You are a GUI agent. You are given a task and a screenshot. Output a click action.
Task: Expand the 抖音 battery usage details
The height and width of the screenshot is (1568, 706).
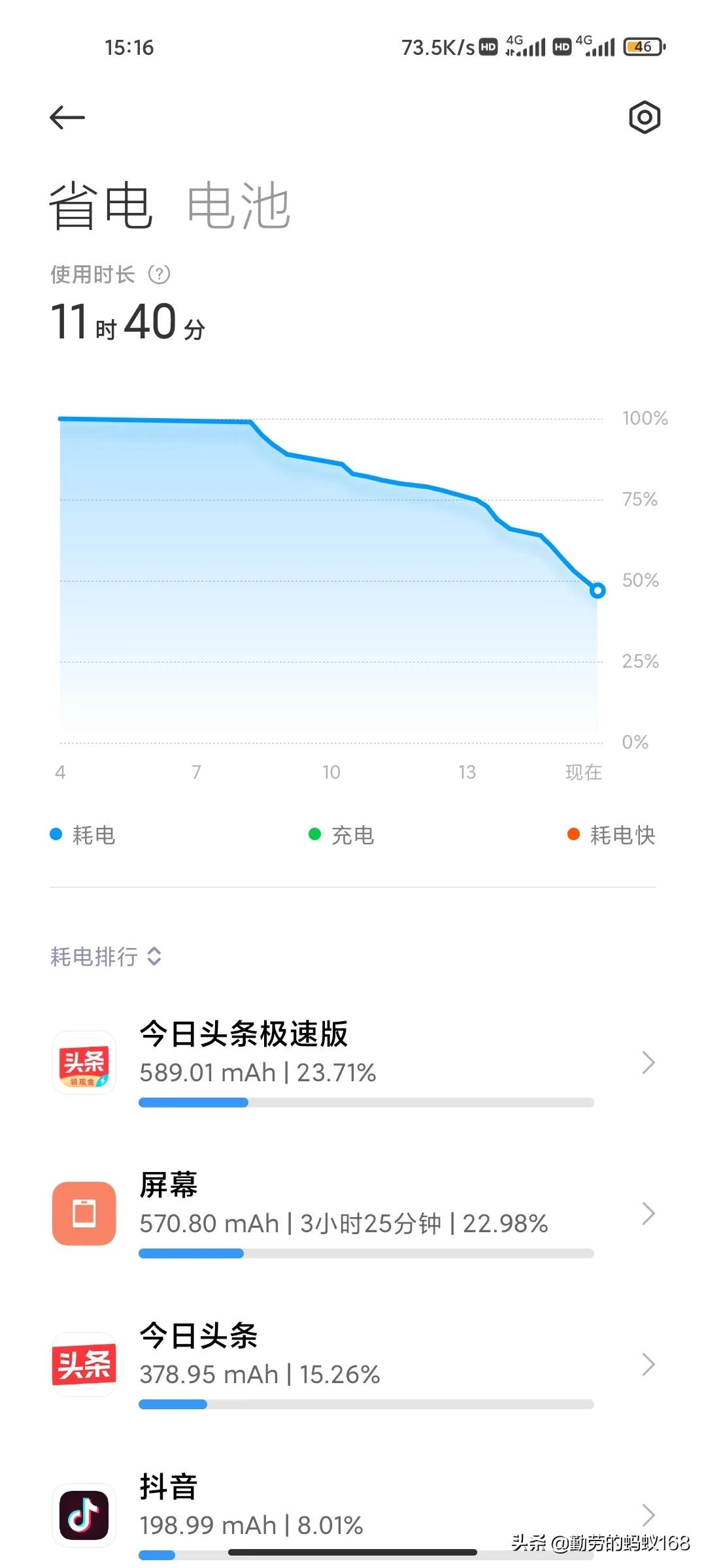coord(648,1516)
